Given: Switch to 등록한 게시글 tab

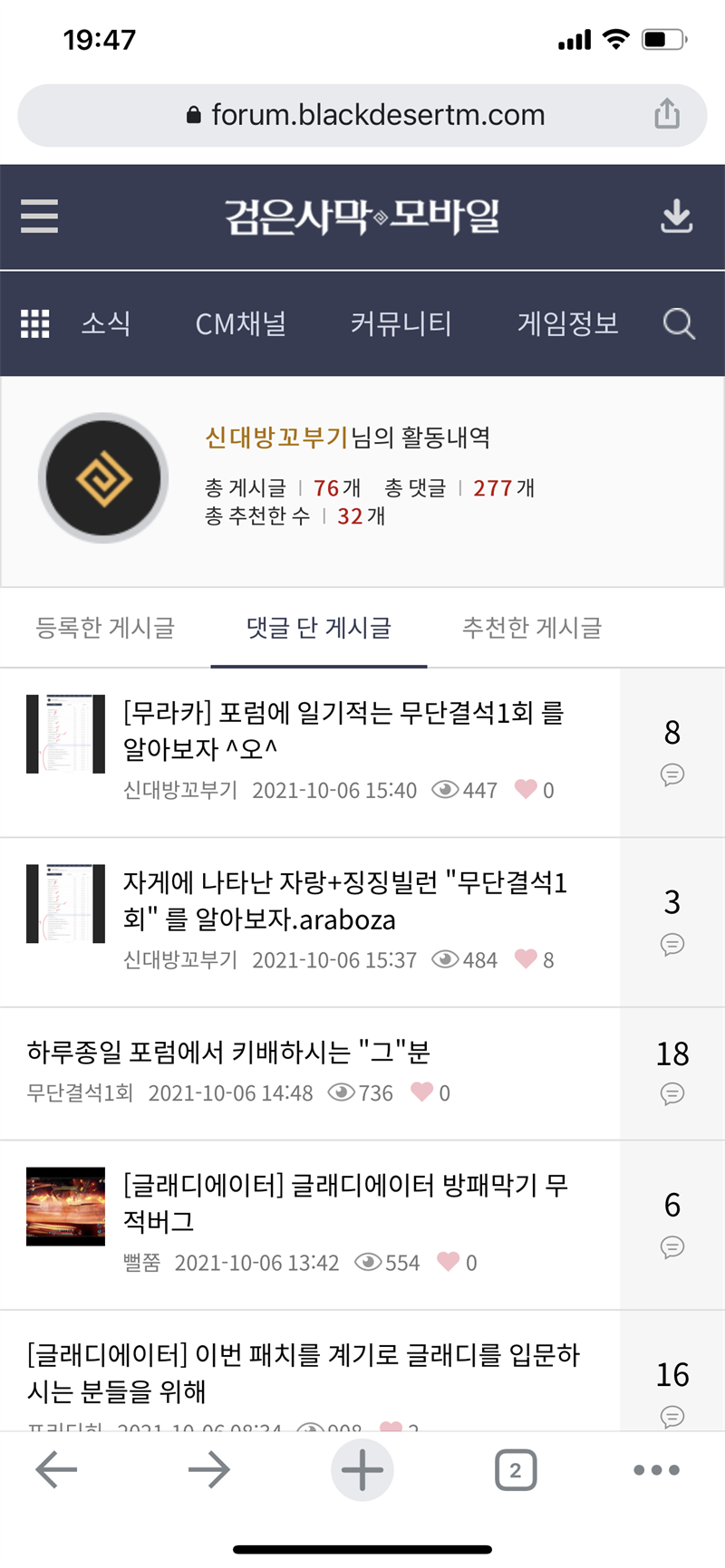Looking at the screenshot, I should coord(105,628).
